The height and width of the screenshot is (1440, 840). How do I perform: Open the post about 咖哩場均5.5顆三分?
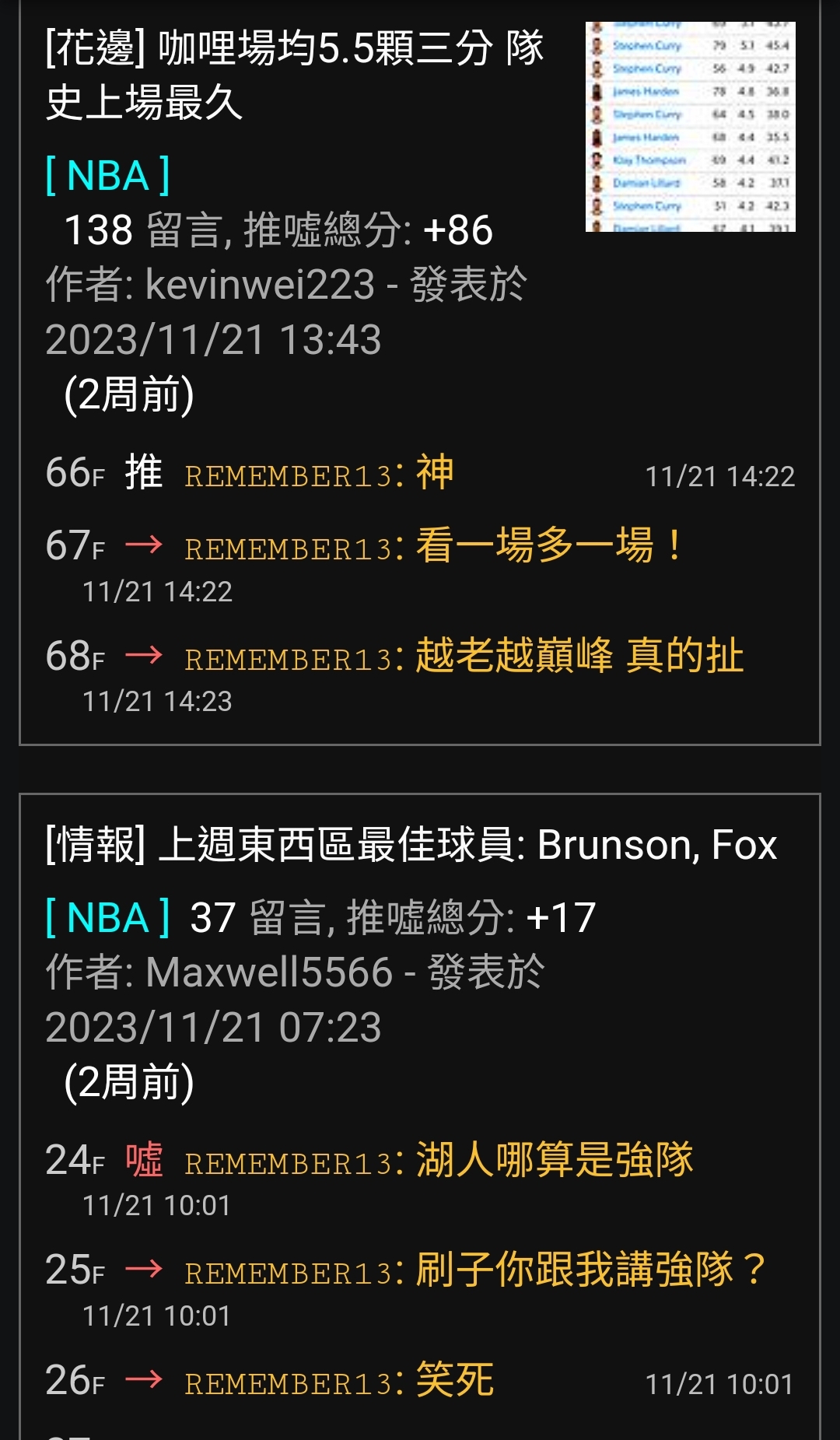tap(296, 75)
